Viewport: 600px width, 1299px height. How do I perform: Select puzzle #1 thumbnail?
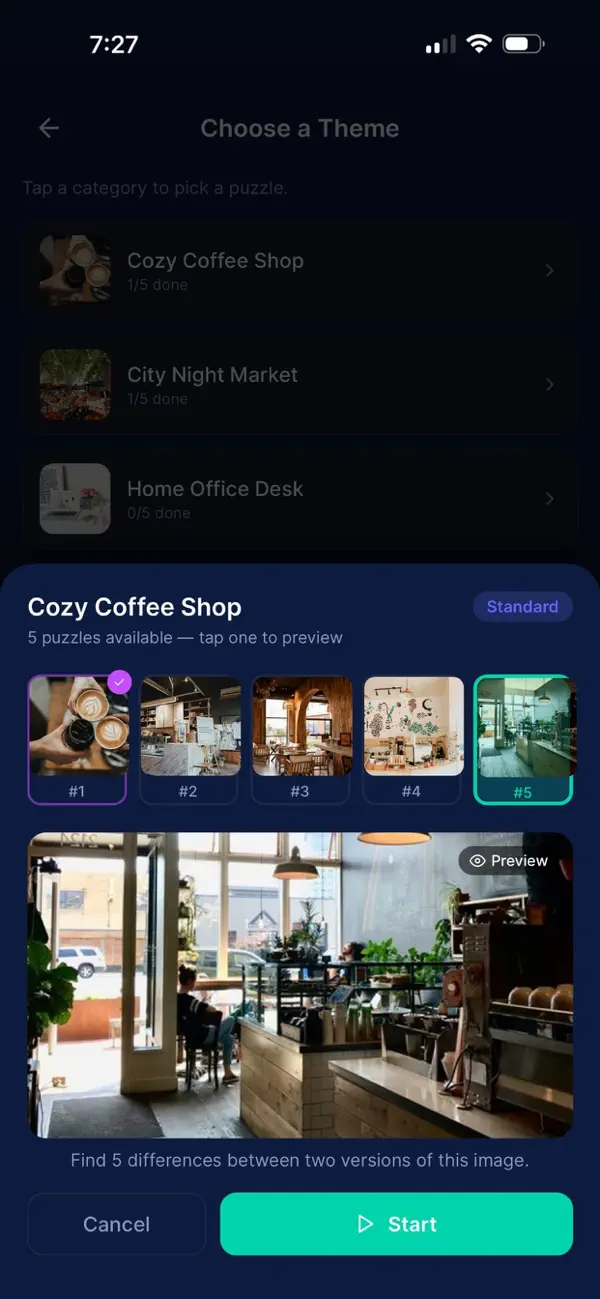77,740
